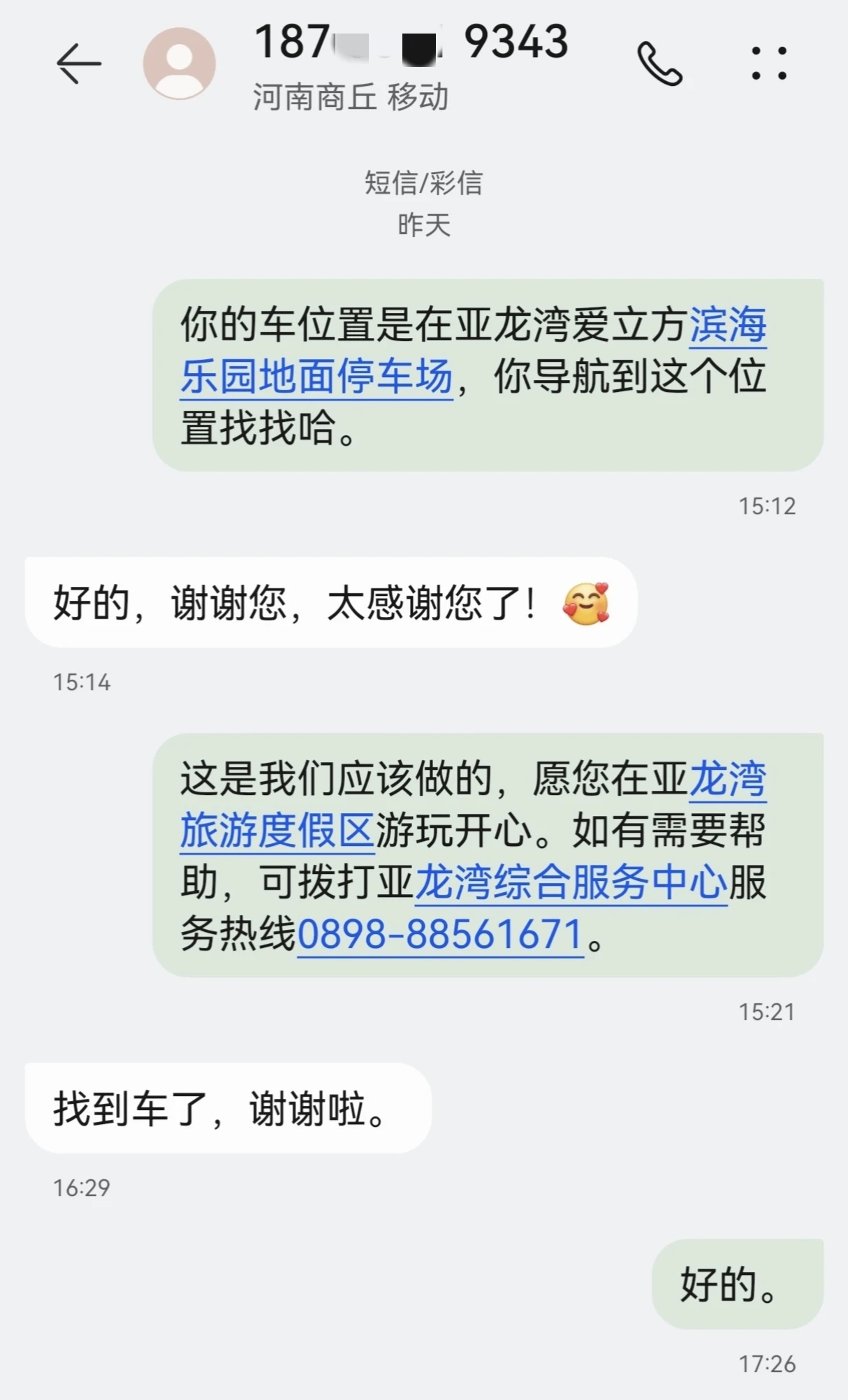Call this number with the phone icon
This screenshot has height=1400, width=848.
659,64
